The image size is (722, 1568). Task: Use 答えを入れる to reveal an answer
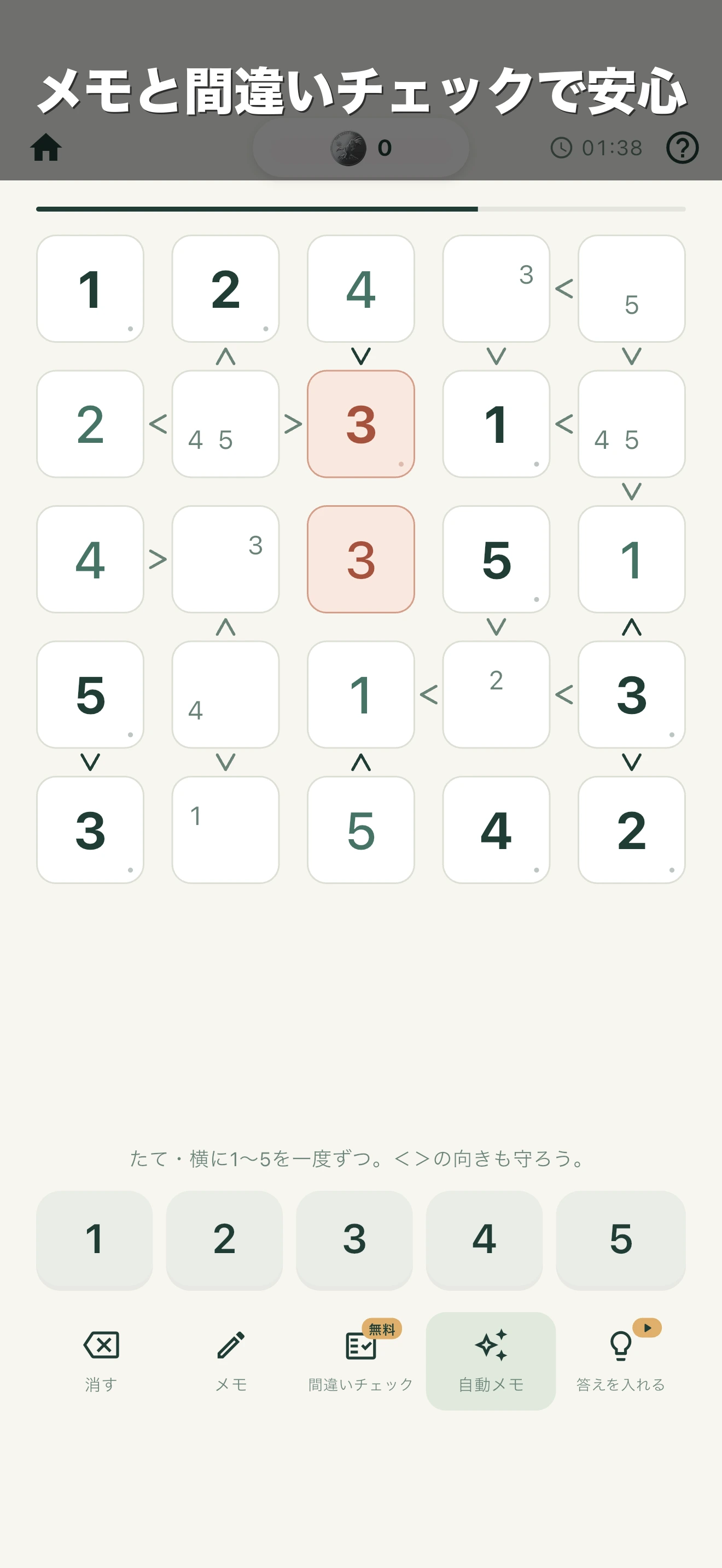click(x=620, y=1361)
